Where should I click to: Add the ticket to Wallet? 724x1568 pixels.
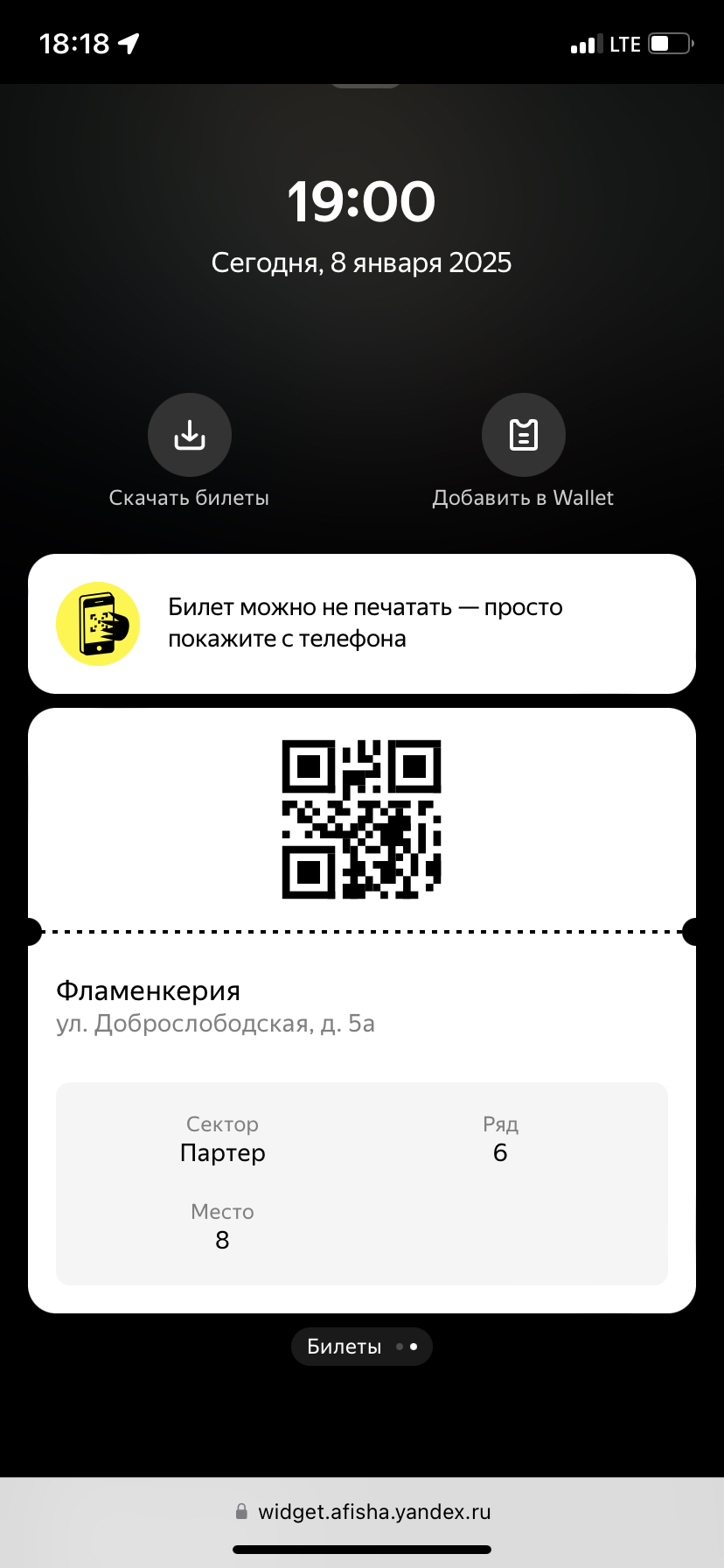[x=523, y=436]
